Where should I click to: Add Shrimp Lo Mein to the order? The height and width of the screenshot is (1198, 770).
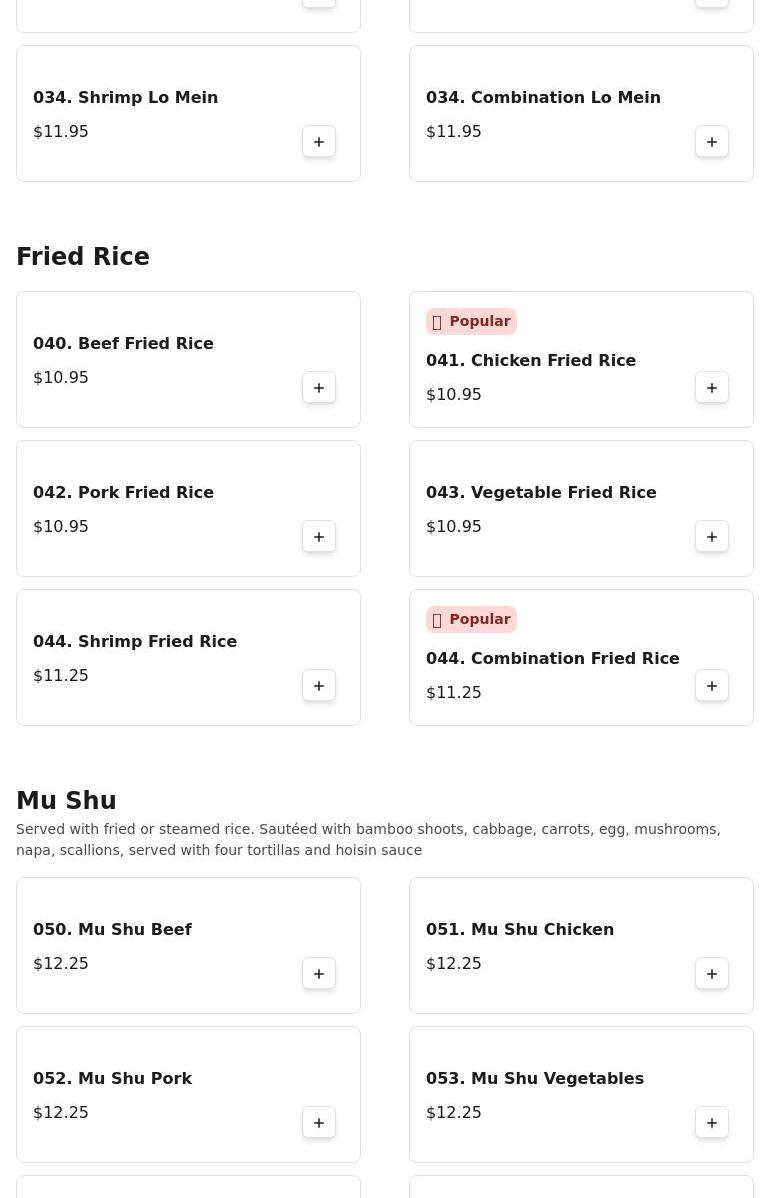coord(319,142)
